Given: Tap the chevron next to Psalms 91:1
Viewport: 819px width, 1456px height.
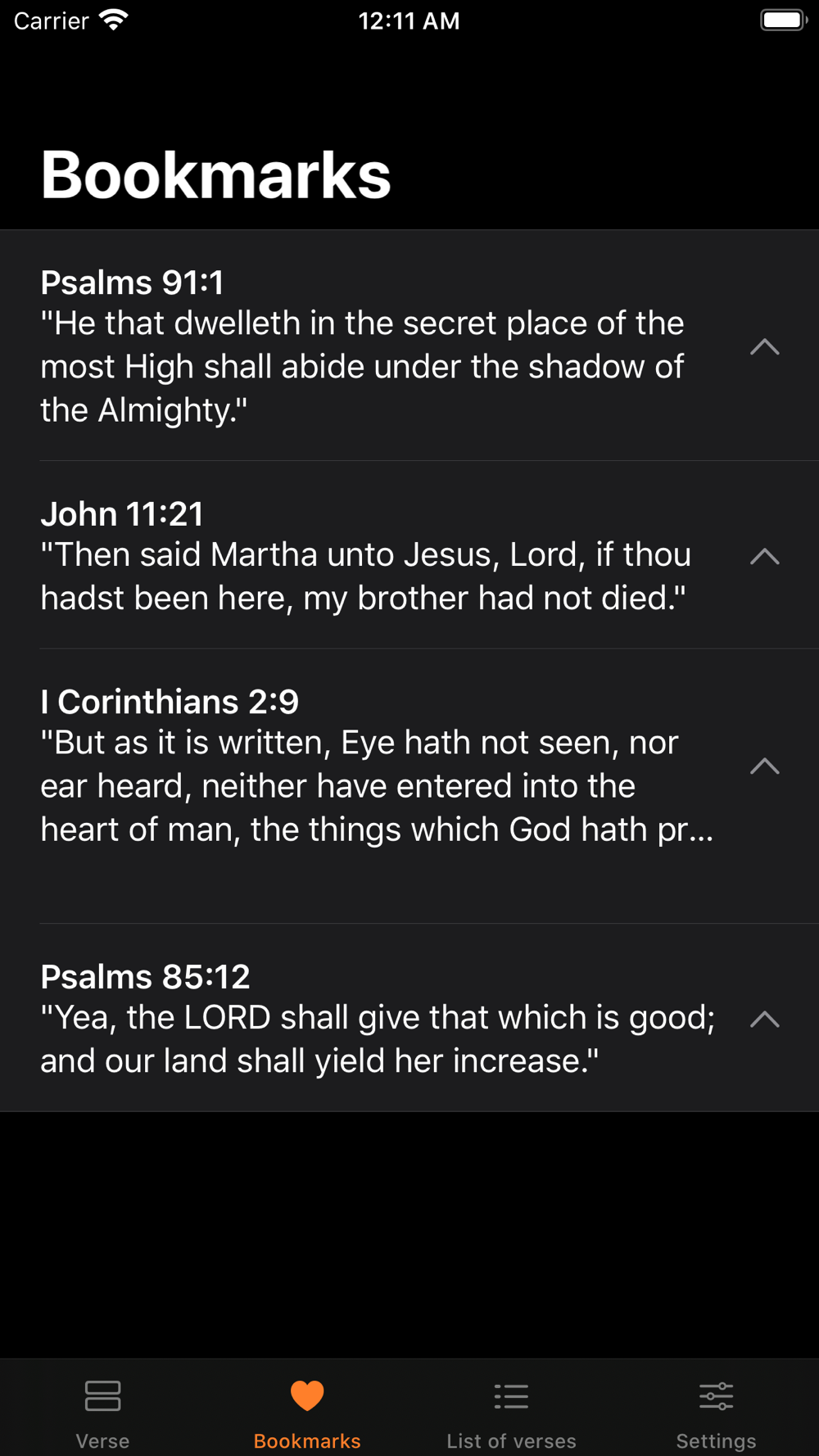Looking at the screenshot, I should click(765, 347).
